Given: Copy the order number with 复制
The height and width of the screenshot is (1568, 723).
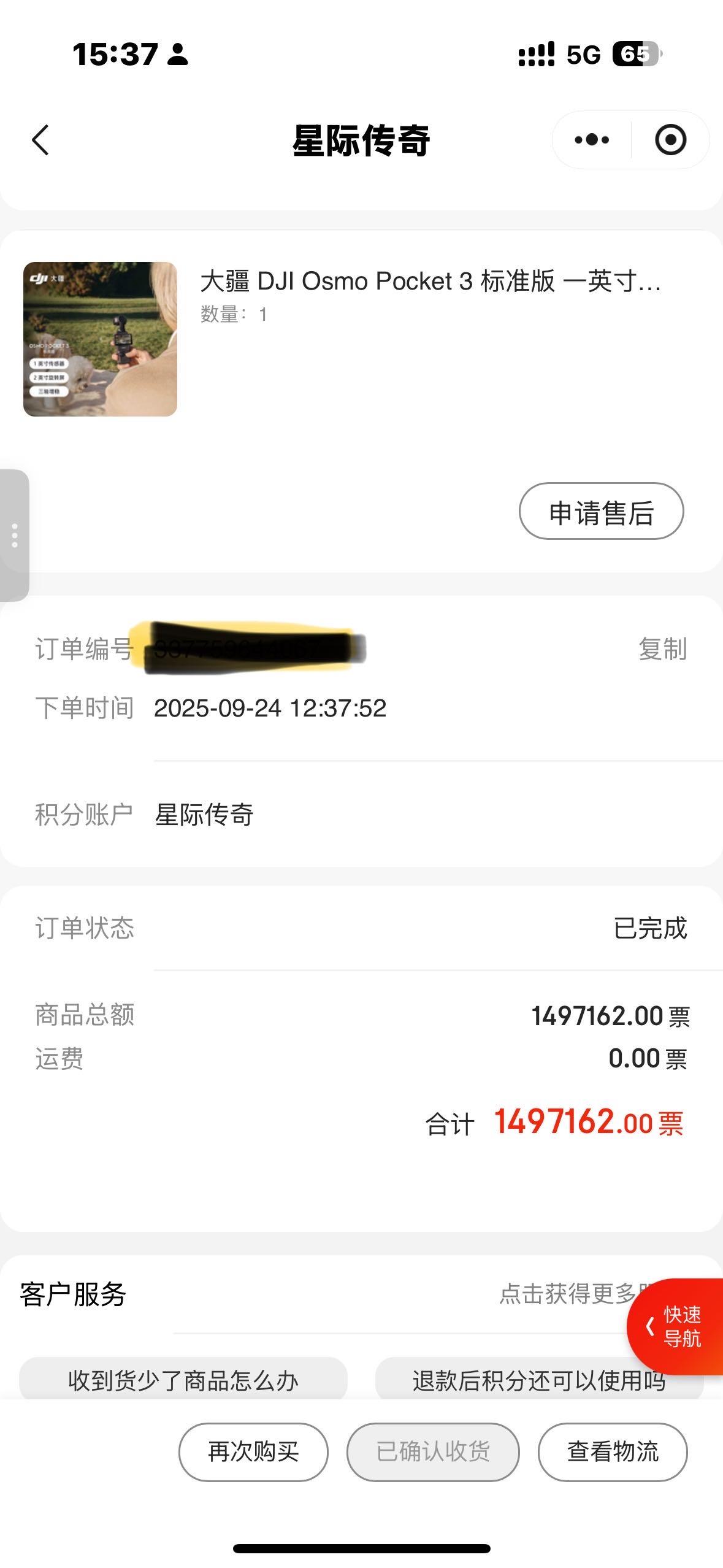Looking at the screenshot, I should click(x=662, y=649).
